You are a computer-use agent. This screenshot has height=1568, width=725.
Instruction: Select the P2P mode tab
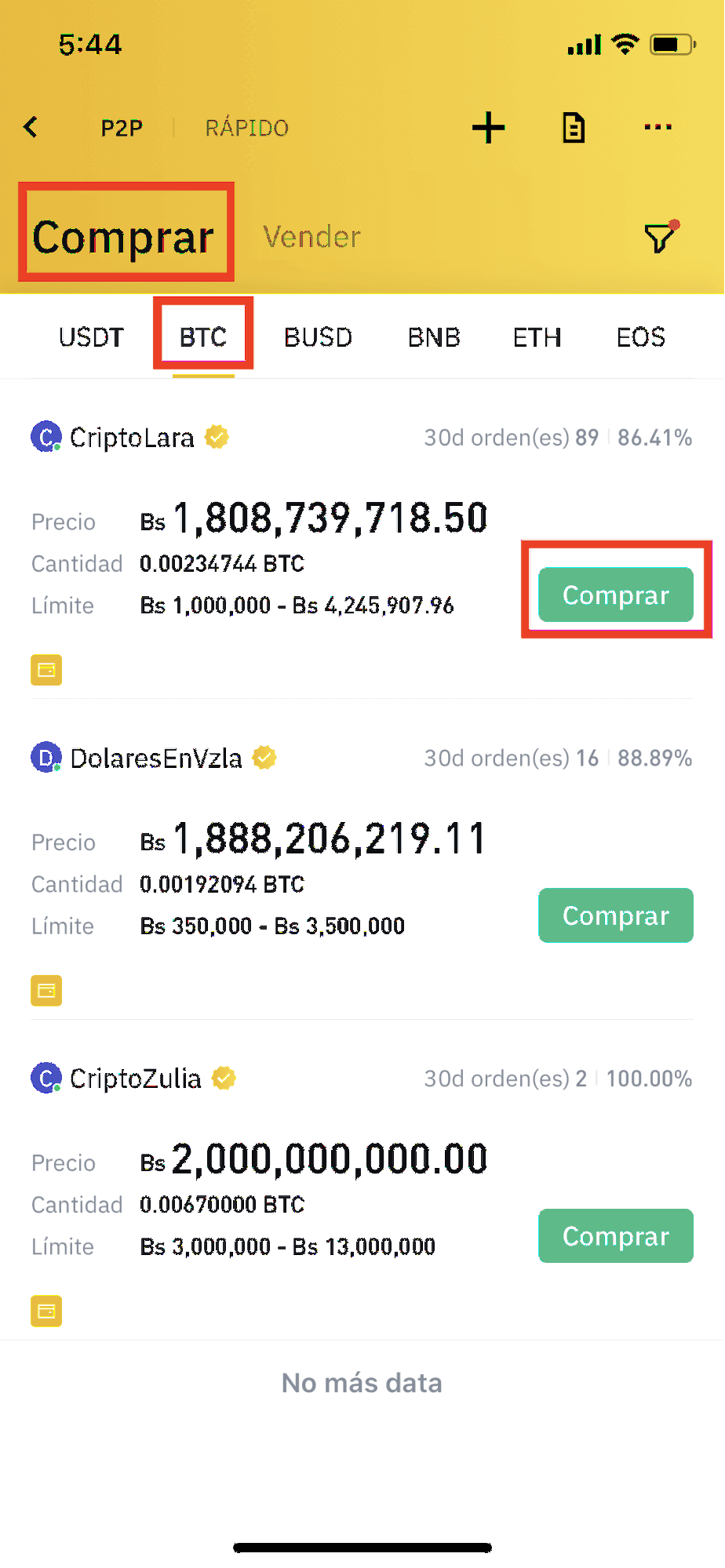pyautogui.click(x=122, y=128)
